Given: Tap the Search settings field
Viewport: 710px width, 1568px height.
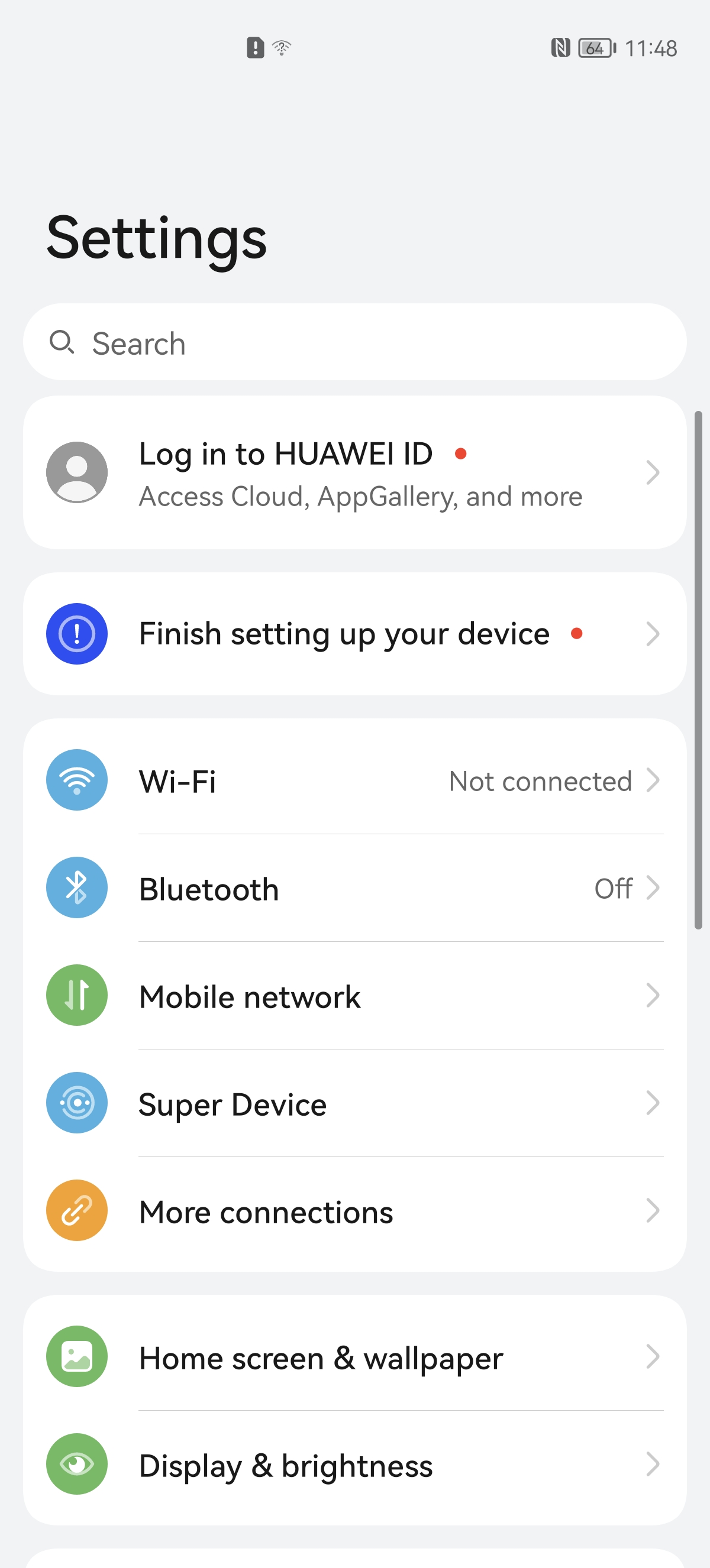Looking at the screenshot, I should pyautogui.click(x=354, y=343).
